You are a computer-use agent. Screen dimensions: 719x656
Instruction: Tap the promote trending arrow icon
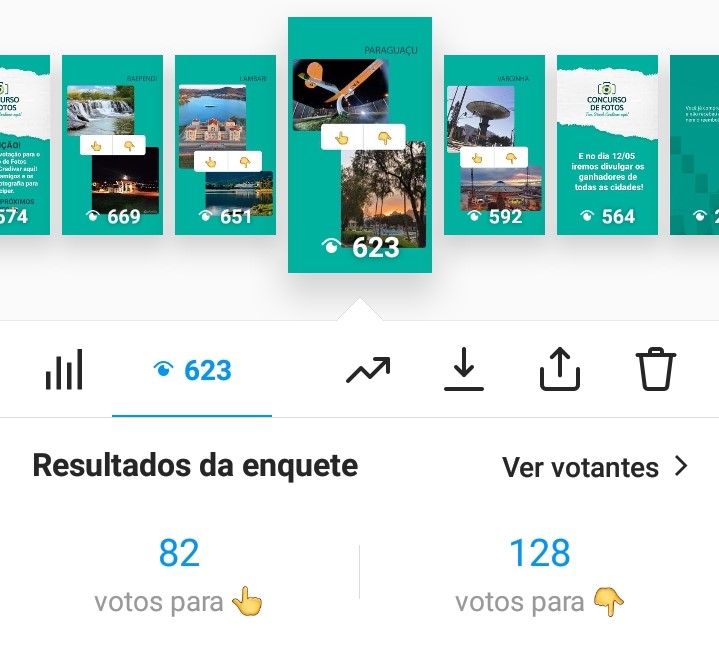[x=368, y=371]
